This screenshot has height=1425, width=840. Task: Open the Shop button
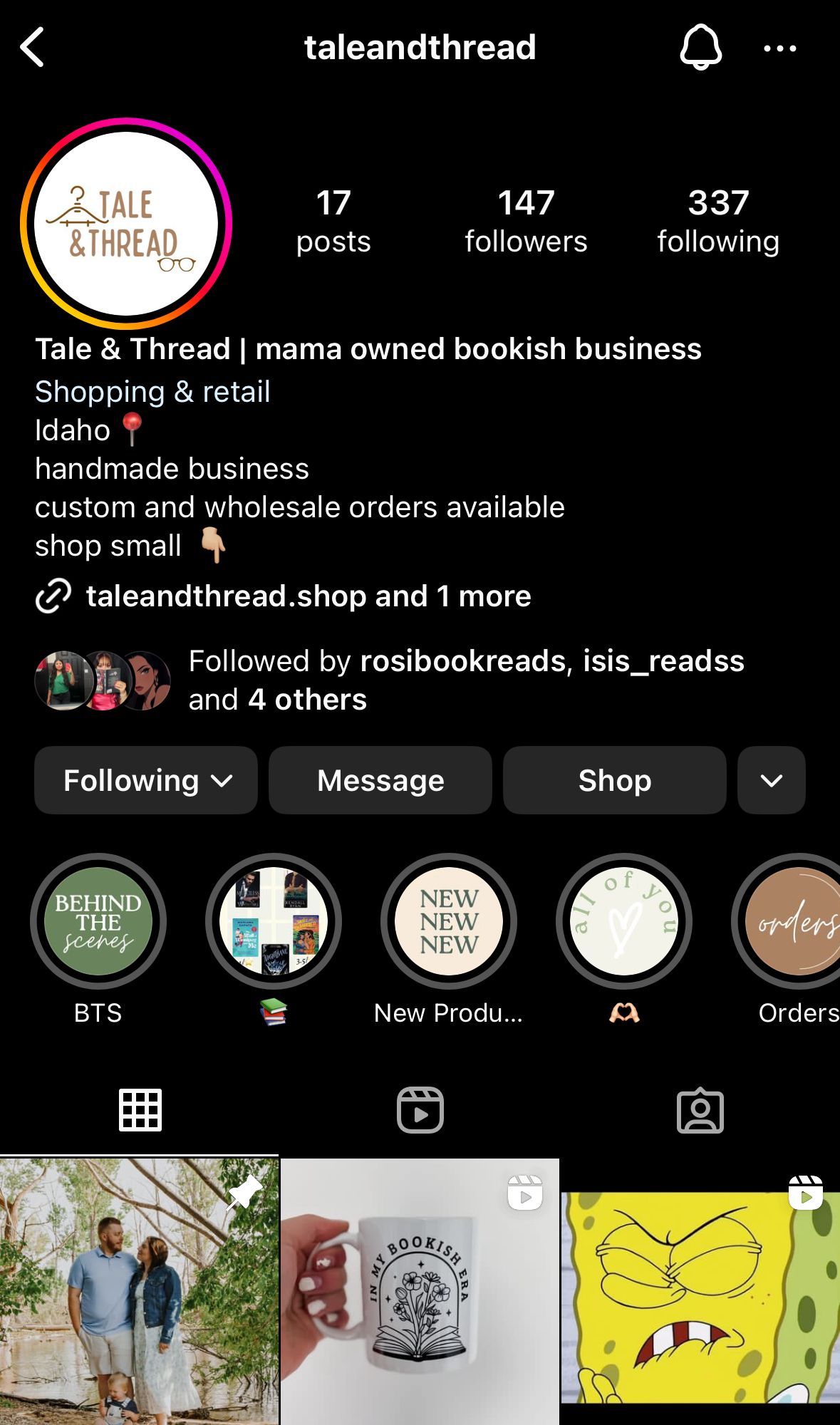point(614,780)
